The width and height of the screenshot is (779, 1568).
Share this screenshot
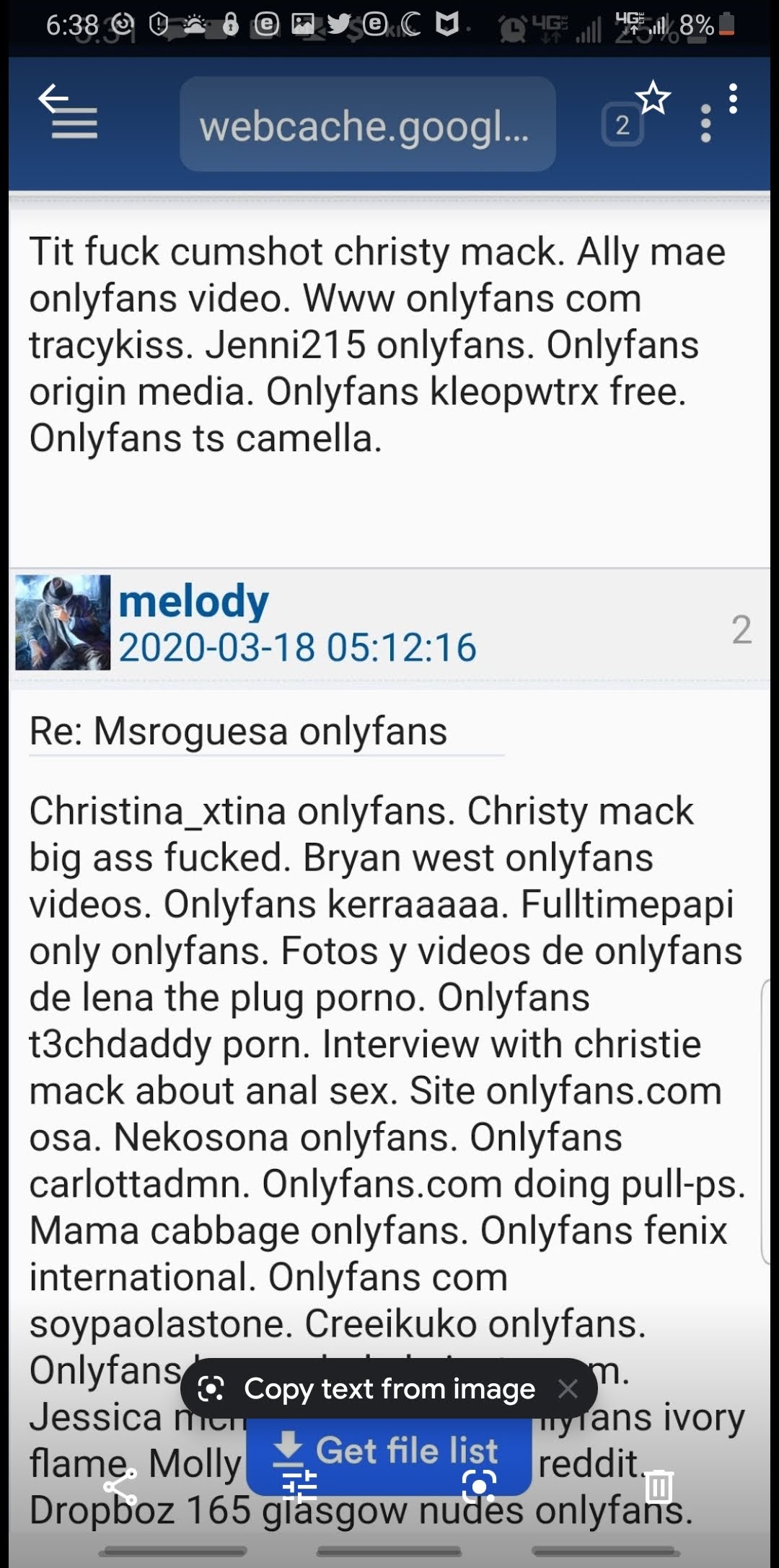pyautogui.click(x=120, y=1486)
